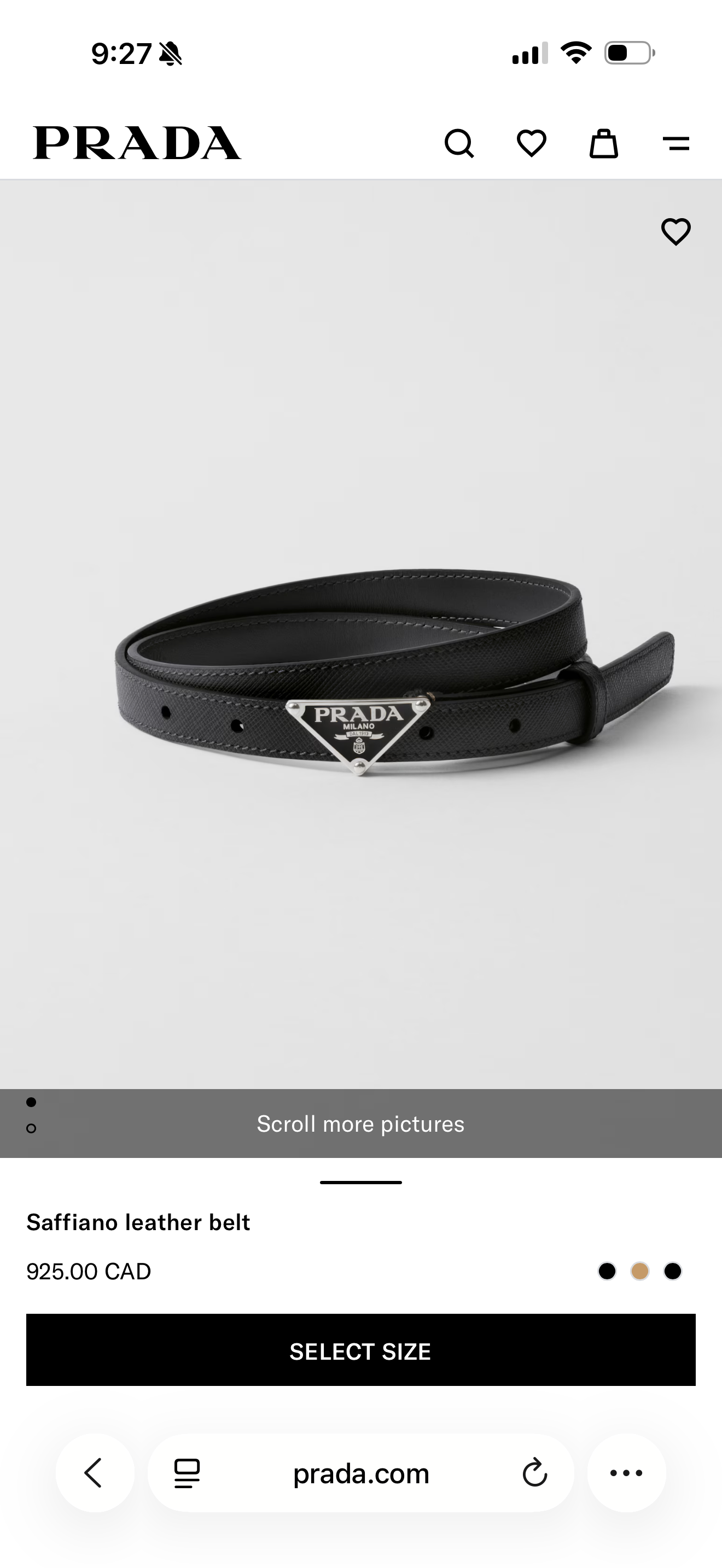Tap the reload icon in the browser bar
Screen dimensions: 722x1568
coord(534,1473)
